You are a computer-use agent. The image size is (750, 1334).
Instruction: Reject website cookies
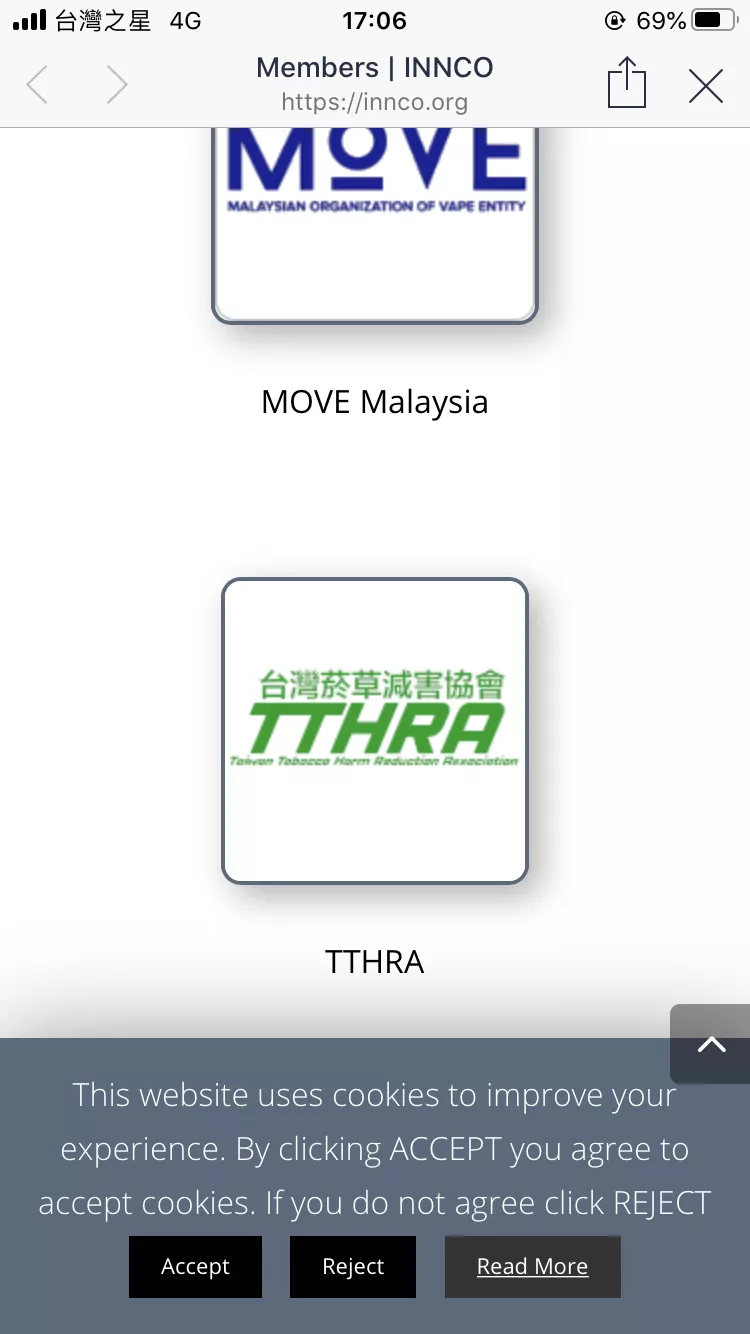coord(353,1266)
